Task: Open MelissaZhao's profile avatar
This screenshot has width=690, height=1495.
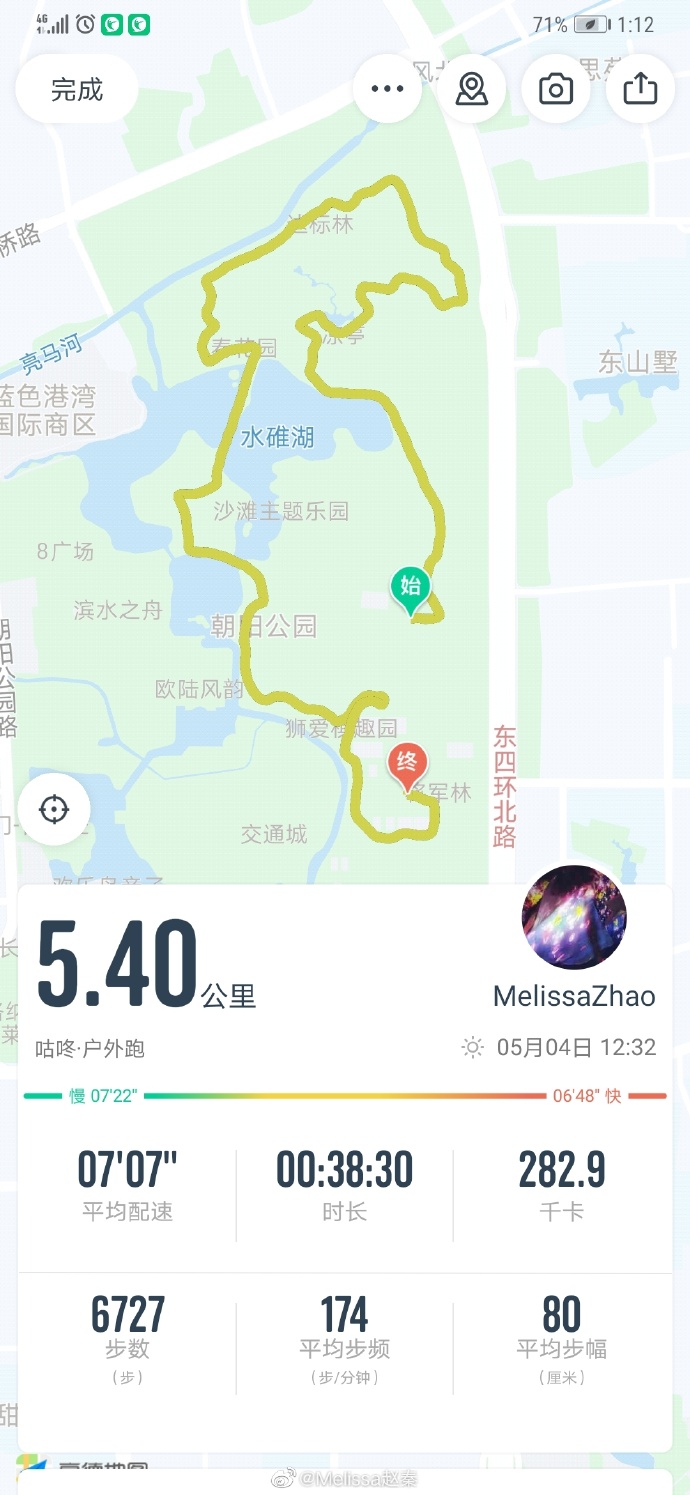Action: pos(574,918)
